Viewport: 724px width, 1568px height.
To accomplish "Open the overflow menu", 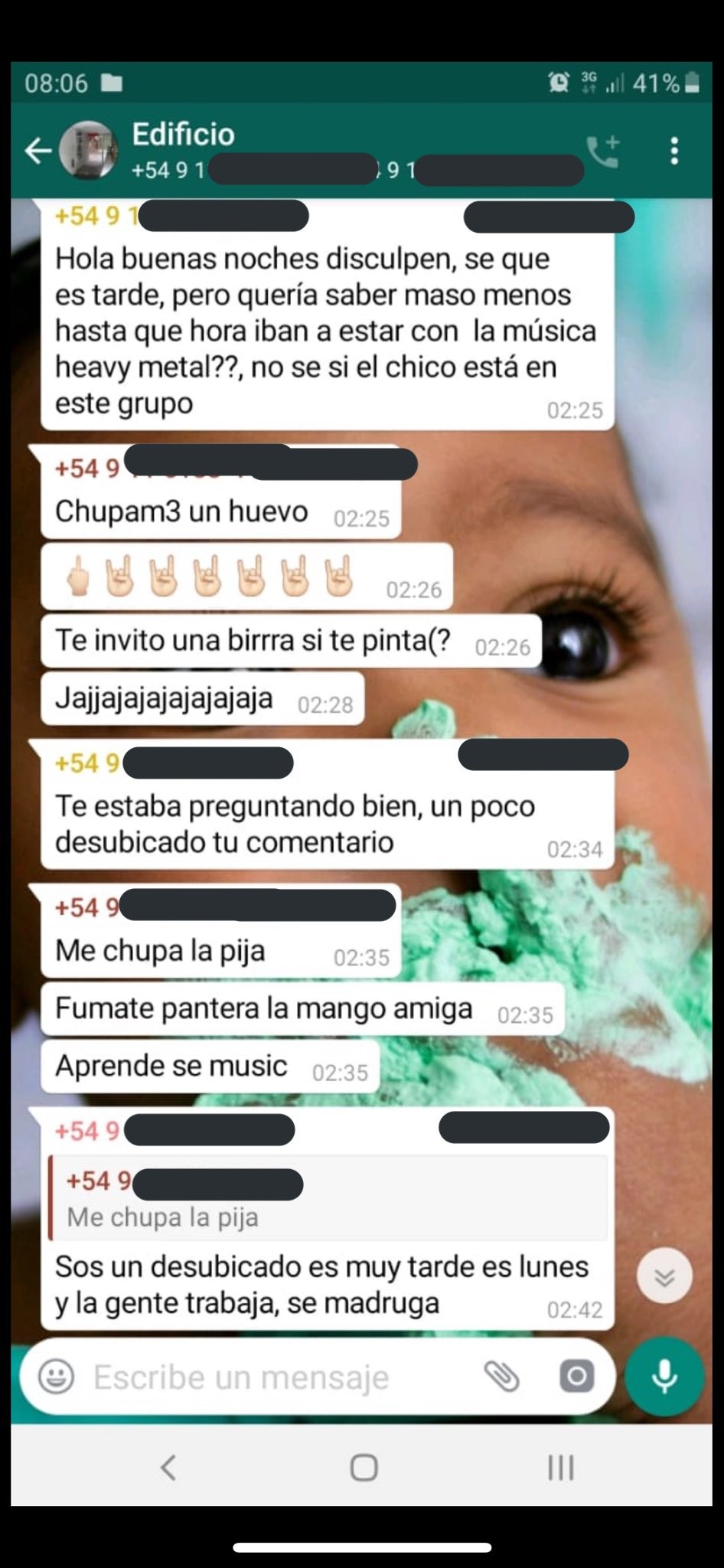I will [x=674, y=152].
